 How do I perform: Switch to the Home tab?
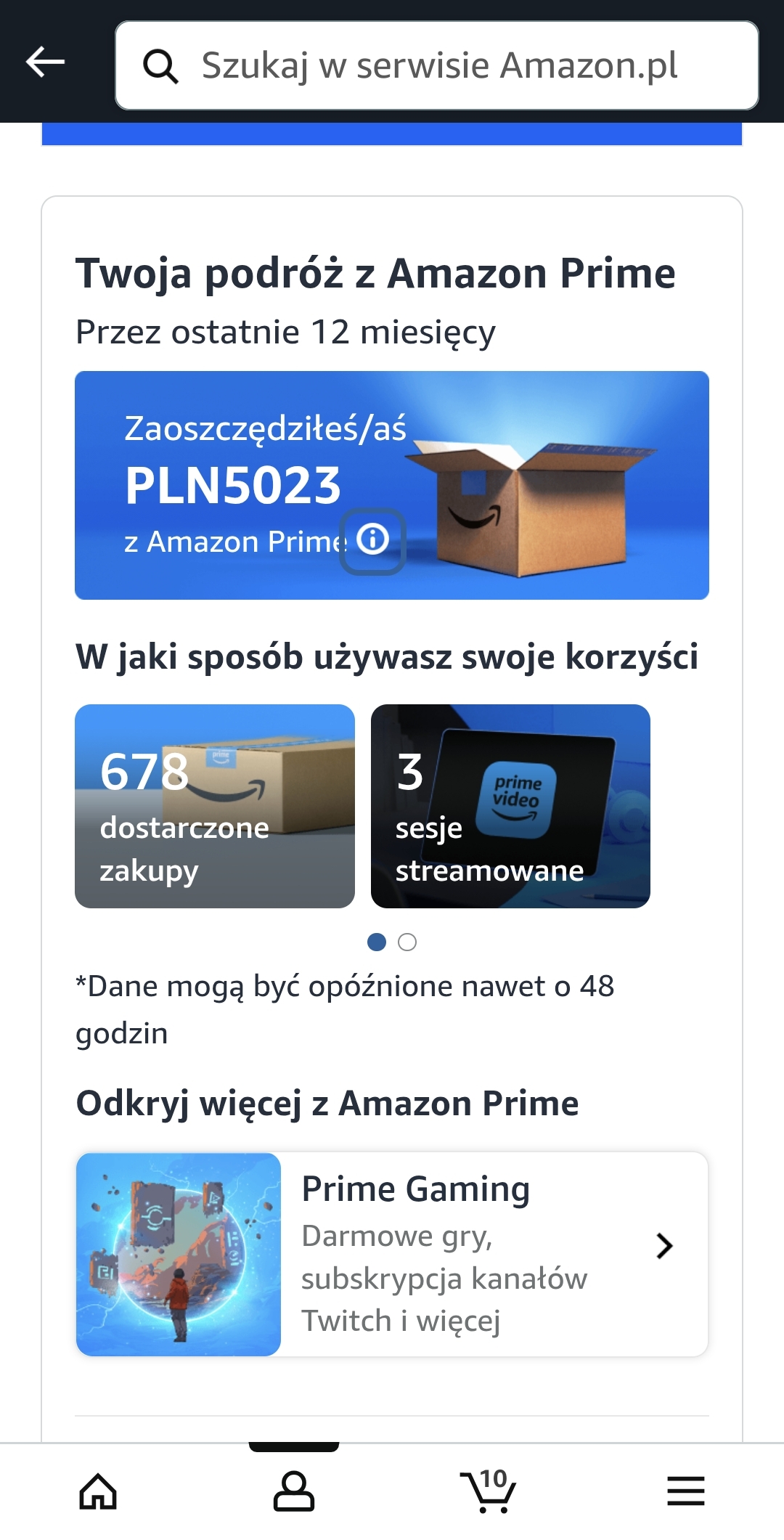point(98,1491)
